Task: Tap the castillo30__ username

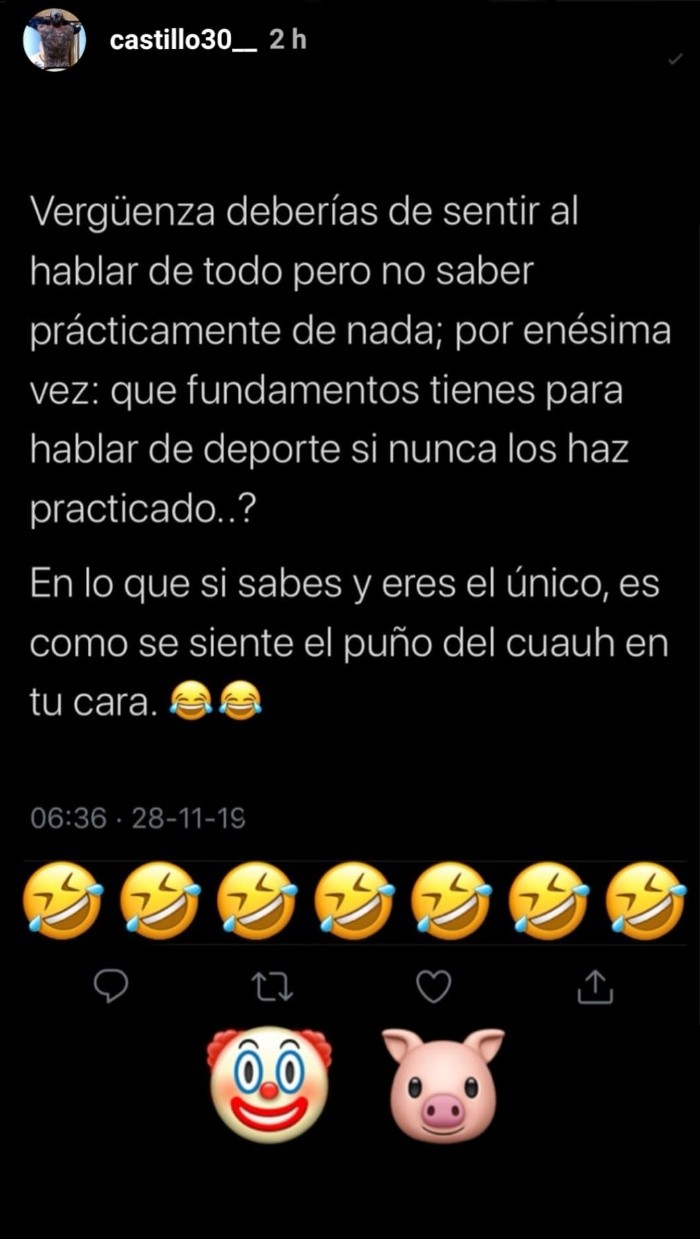Action: [183, 41]
